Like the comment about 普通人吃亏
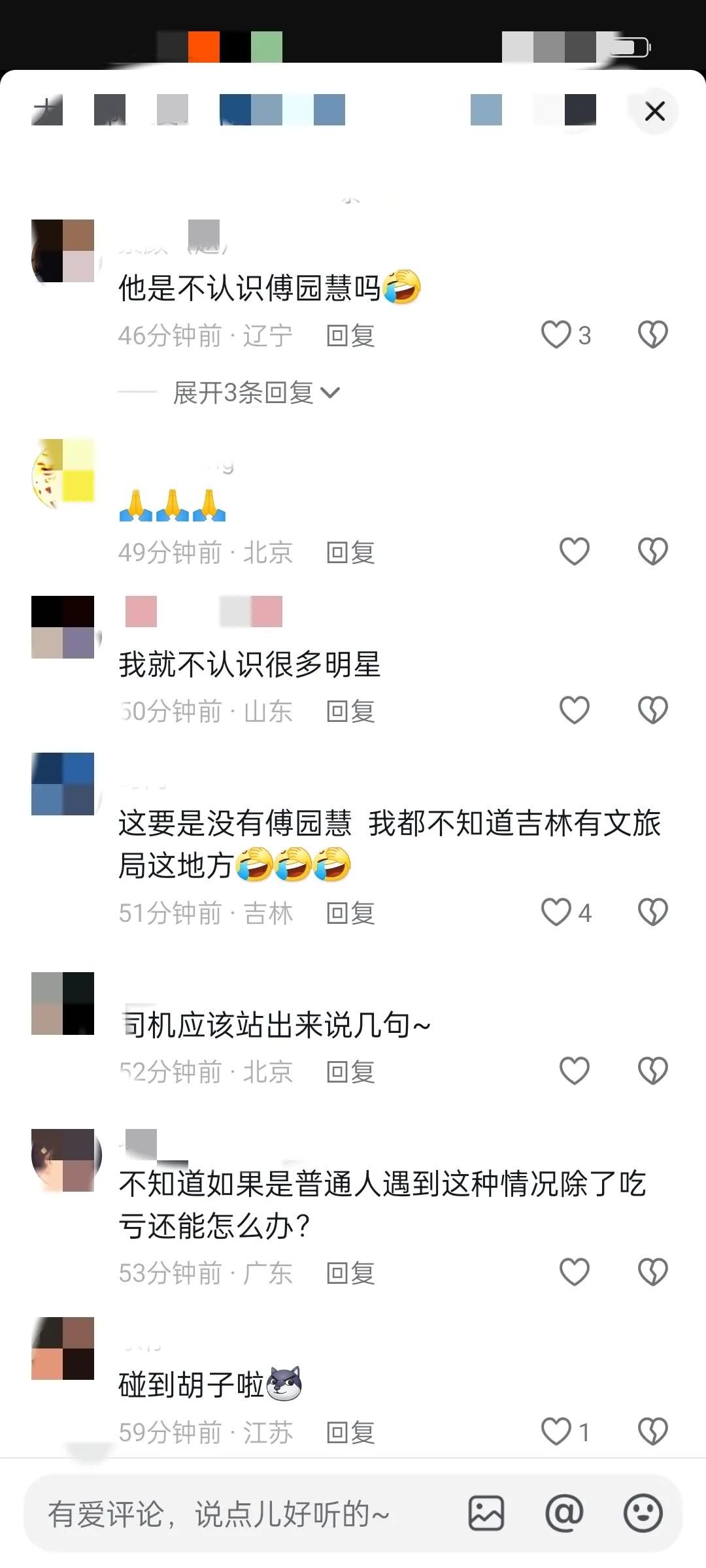706x1568 pixels. click(575, 1273)
